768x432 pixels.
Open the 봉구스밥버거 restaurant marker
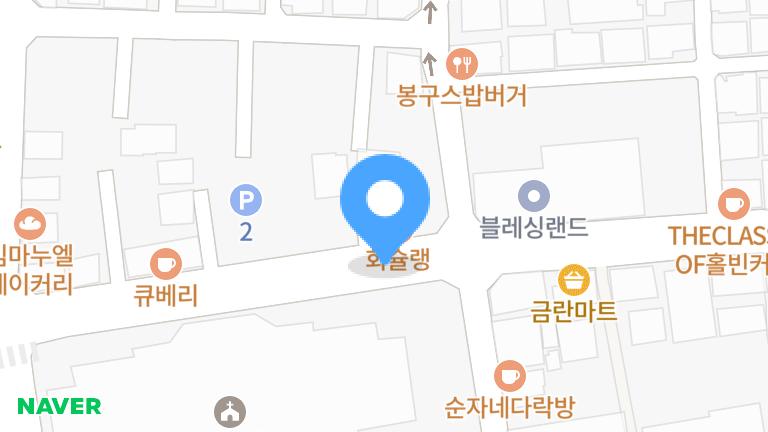462,65
